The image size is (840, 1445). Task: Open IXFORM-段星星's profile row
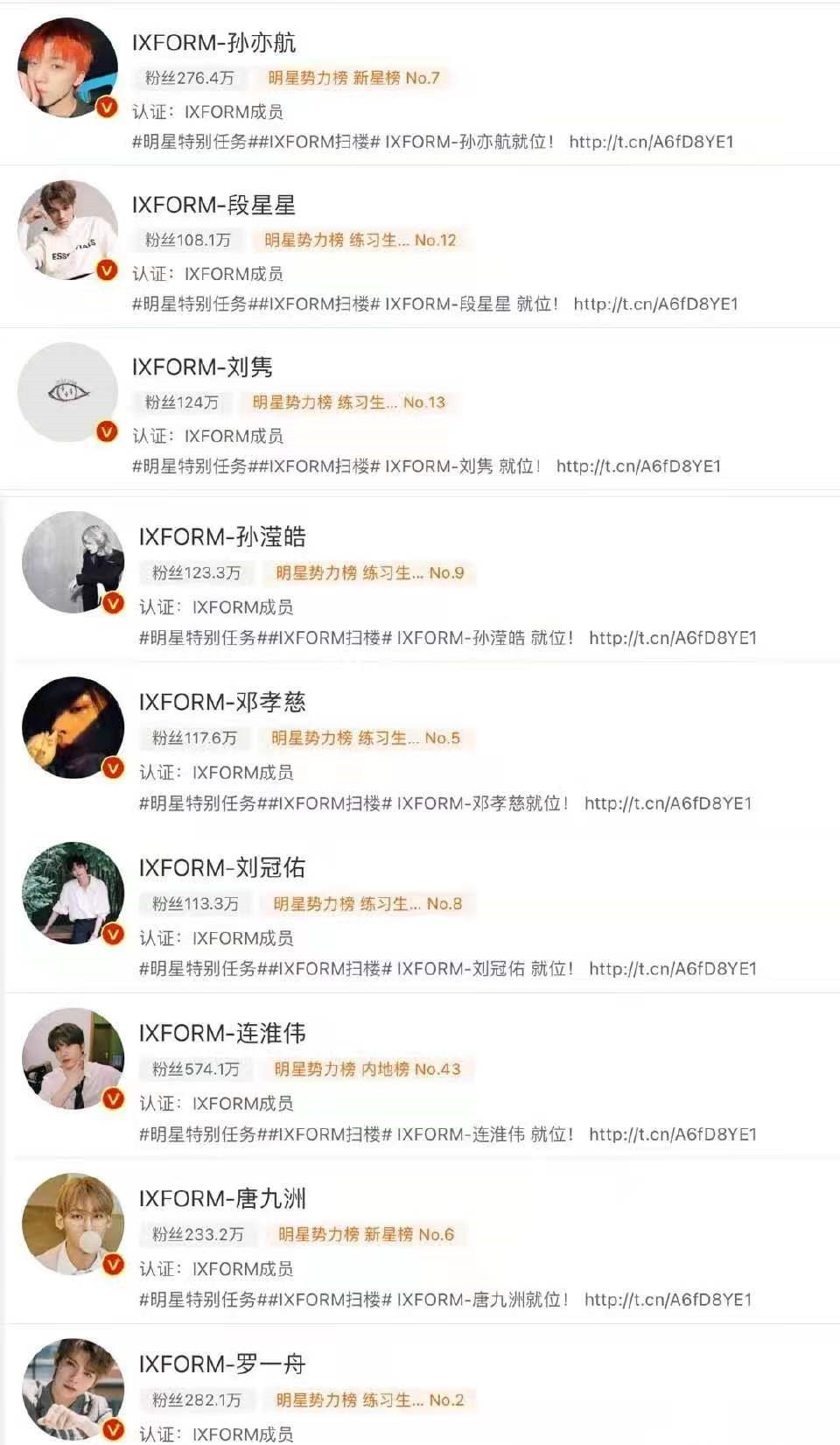tap(214, 206)
